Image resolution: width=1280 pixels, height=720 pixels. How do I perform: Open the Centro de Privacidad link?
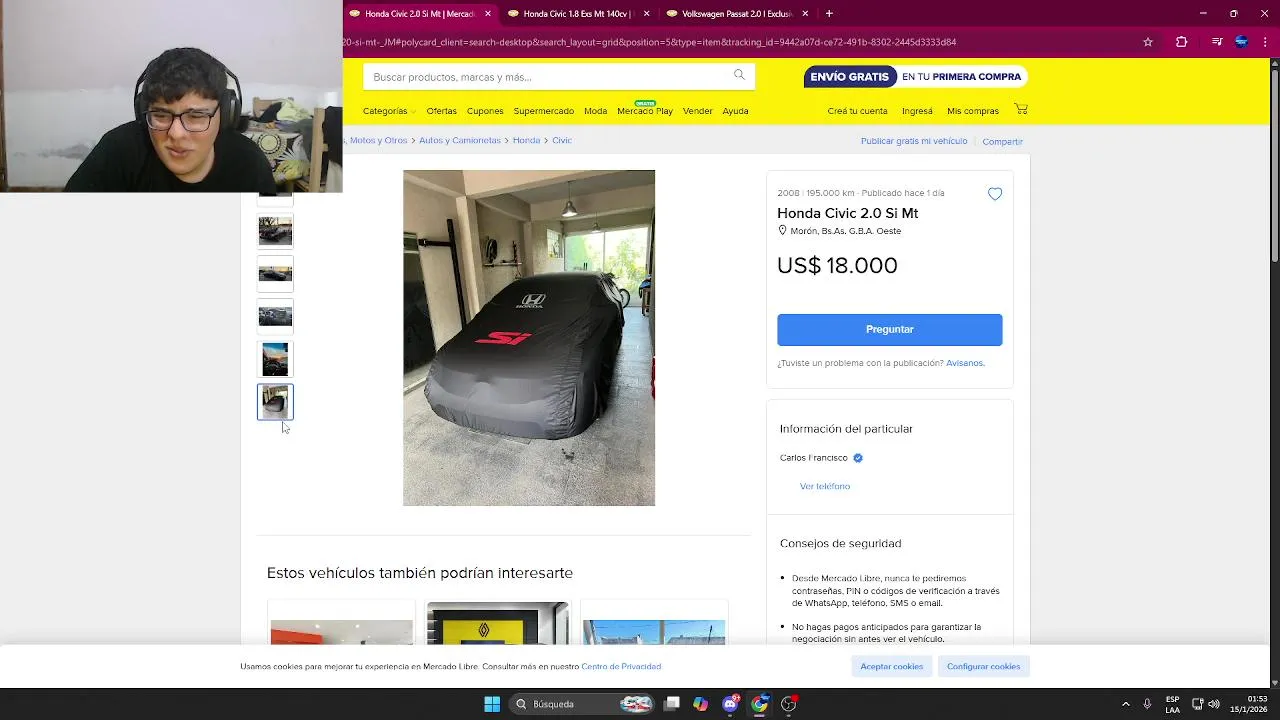pos(620,666)
